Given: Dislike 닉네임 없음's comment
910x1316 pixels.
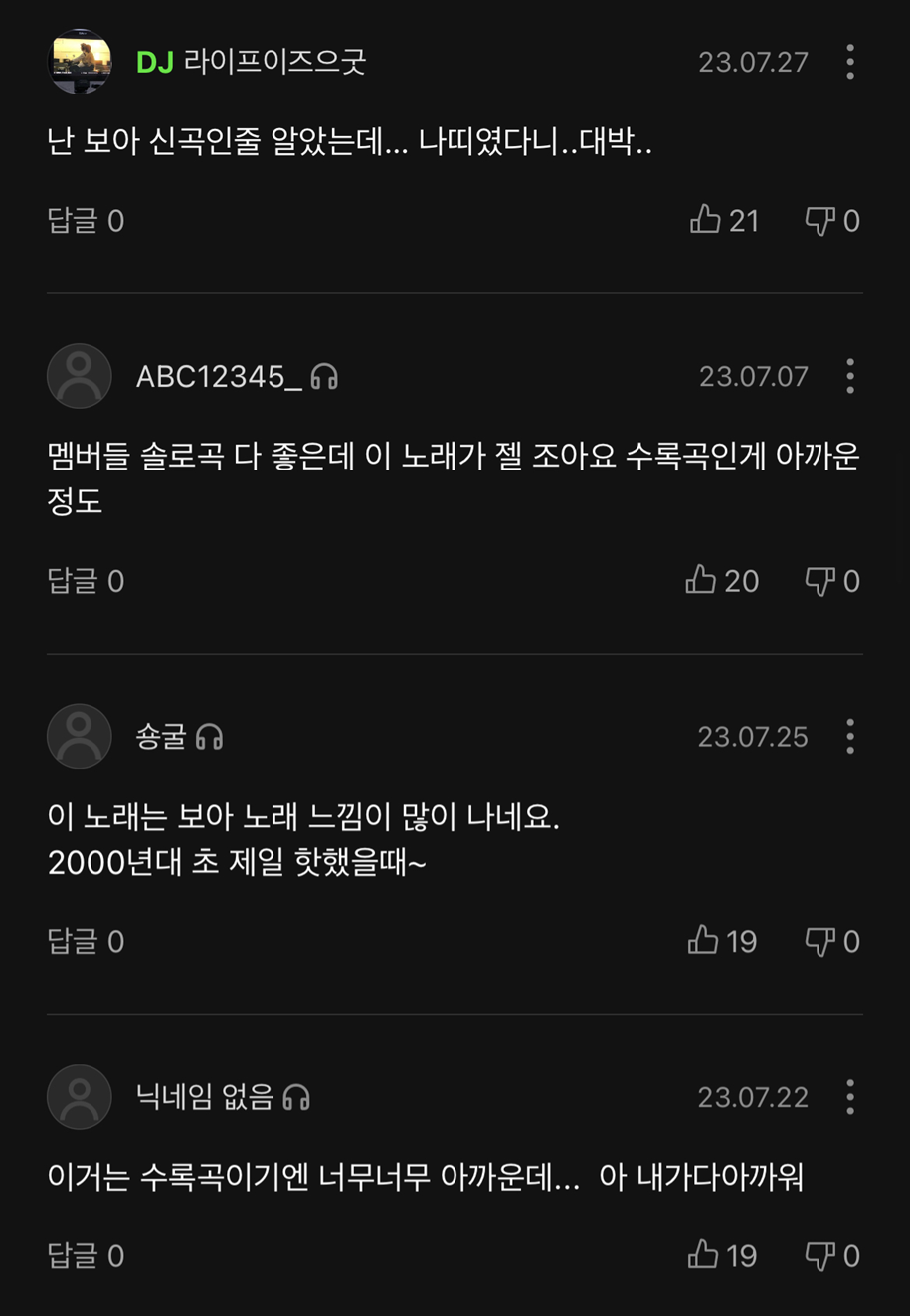Looking at the screenshot, I should coord(819,1256).
